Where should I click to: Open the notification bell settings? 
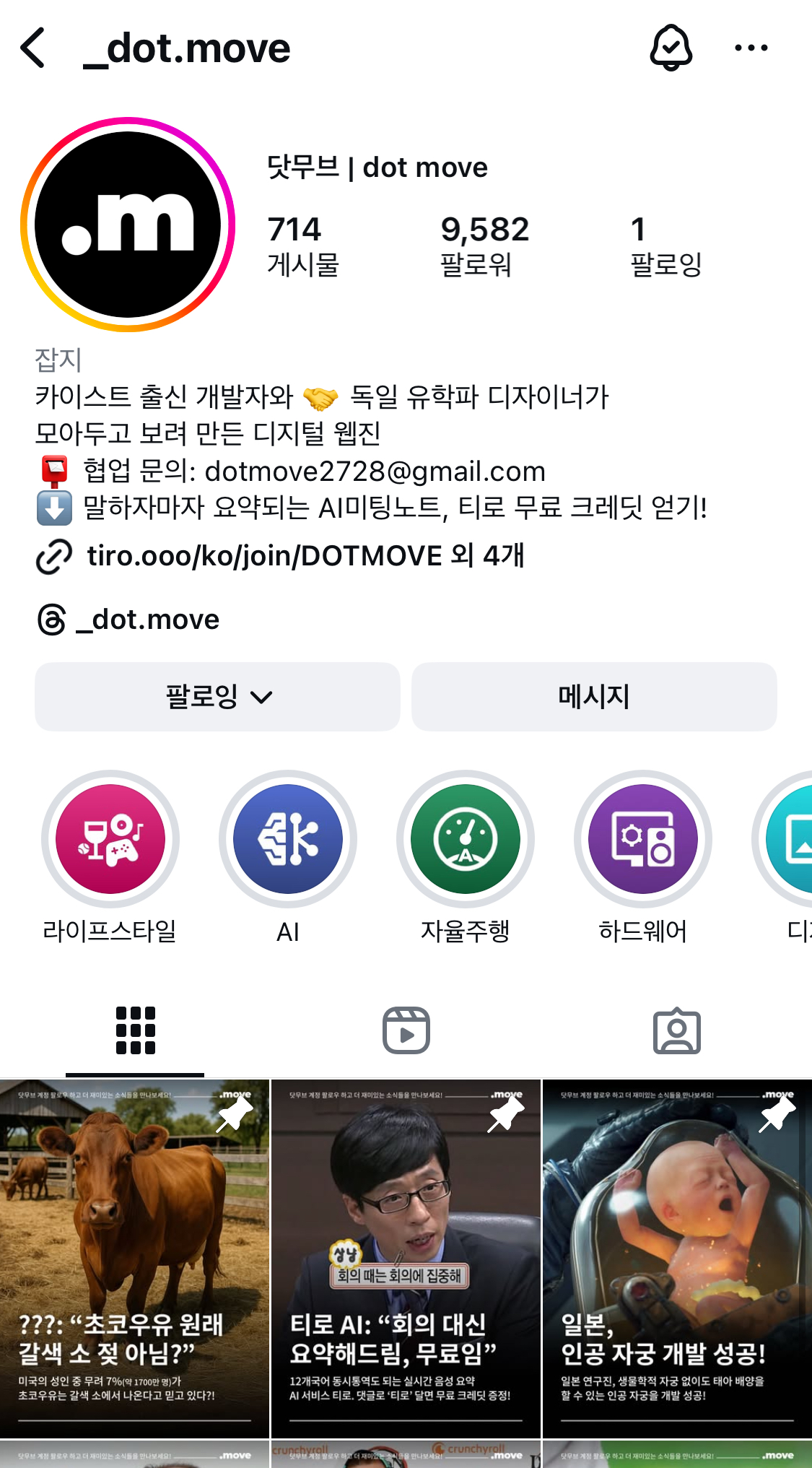671,48
